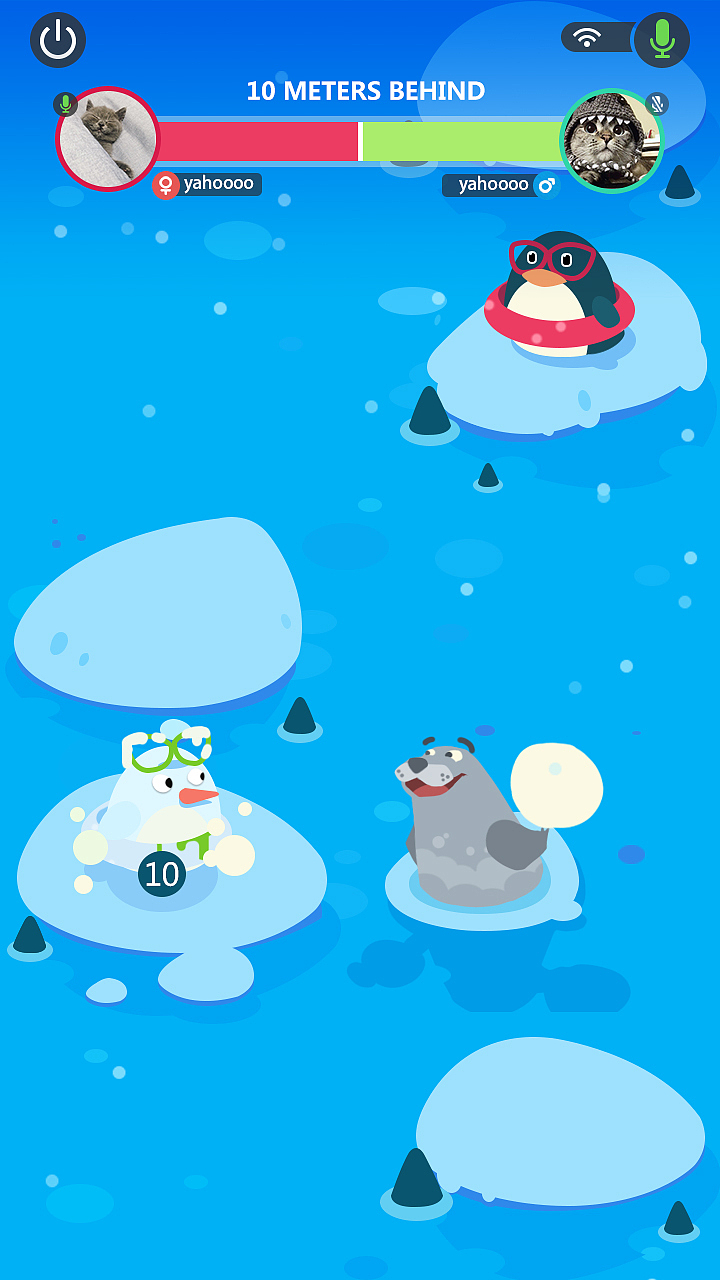Tap the power button to quit game

tap(58, 40)
